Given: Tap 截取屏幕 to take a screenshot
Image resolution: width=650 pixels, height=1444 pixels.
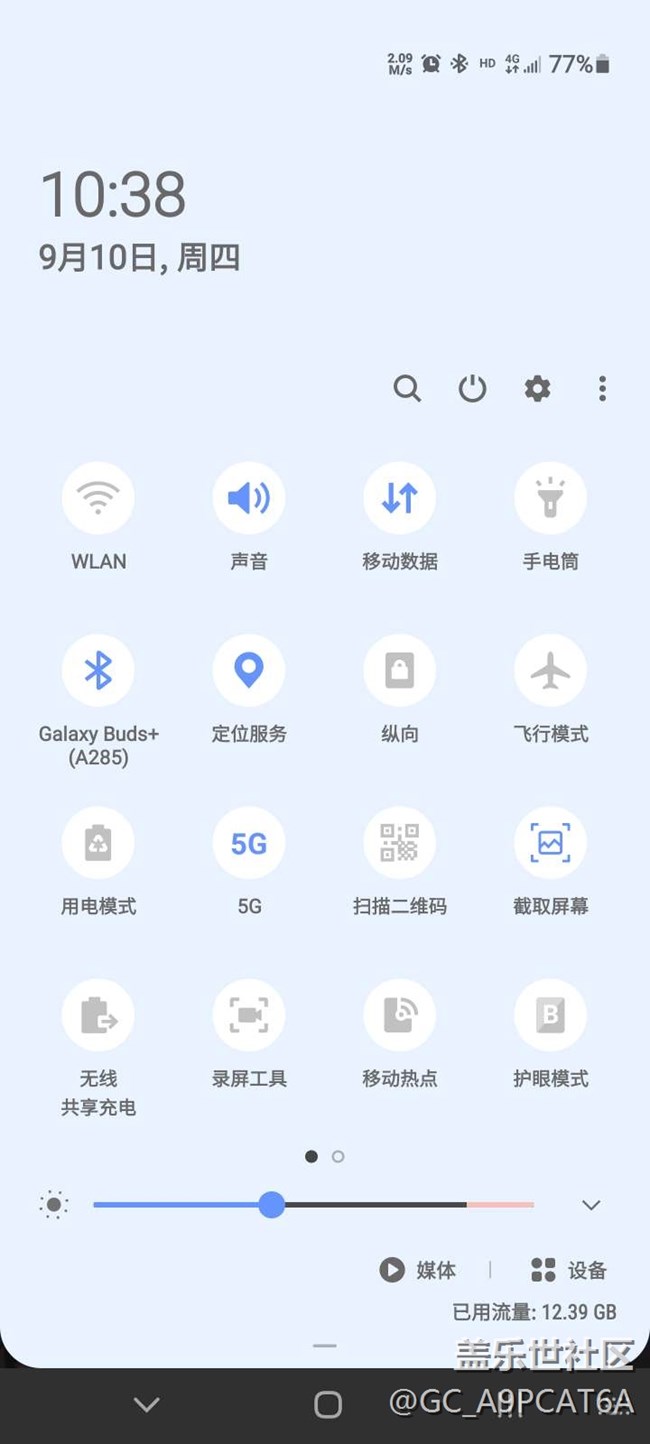Looking at the screenshot, I should pyautogui.click(x=550, y=844).
